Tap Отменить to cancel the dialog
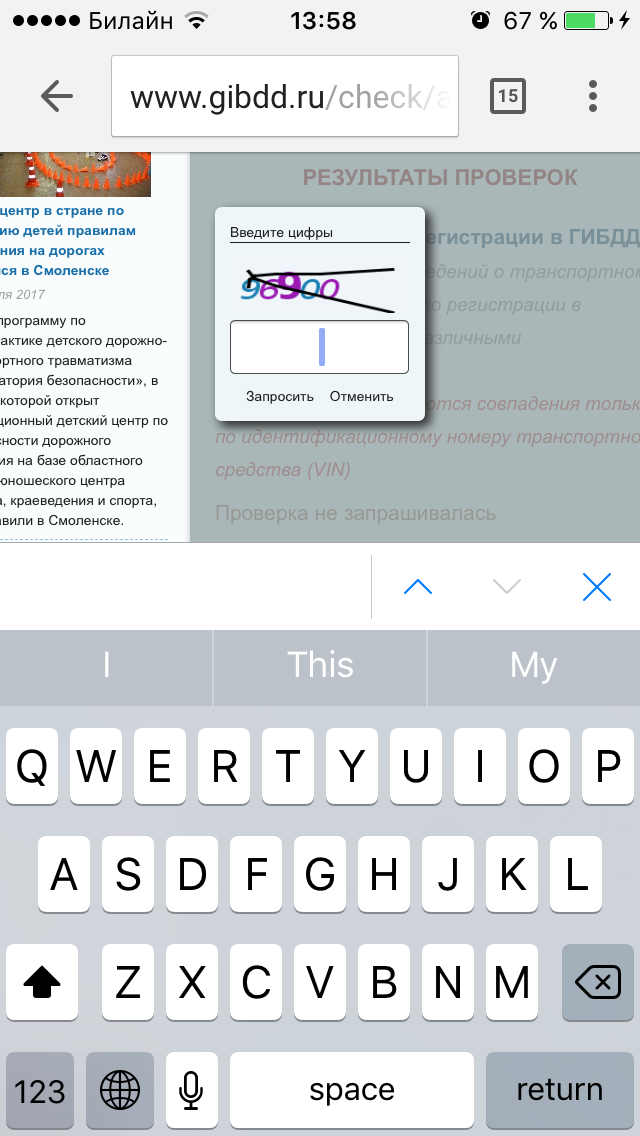This screenshot has width=640, height=1136. pyautogui.click(x=362, y=396)
